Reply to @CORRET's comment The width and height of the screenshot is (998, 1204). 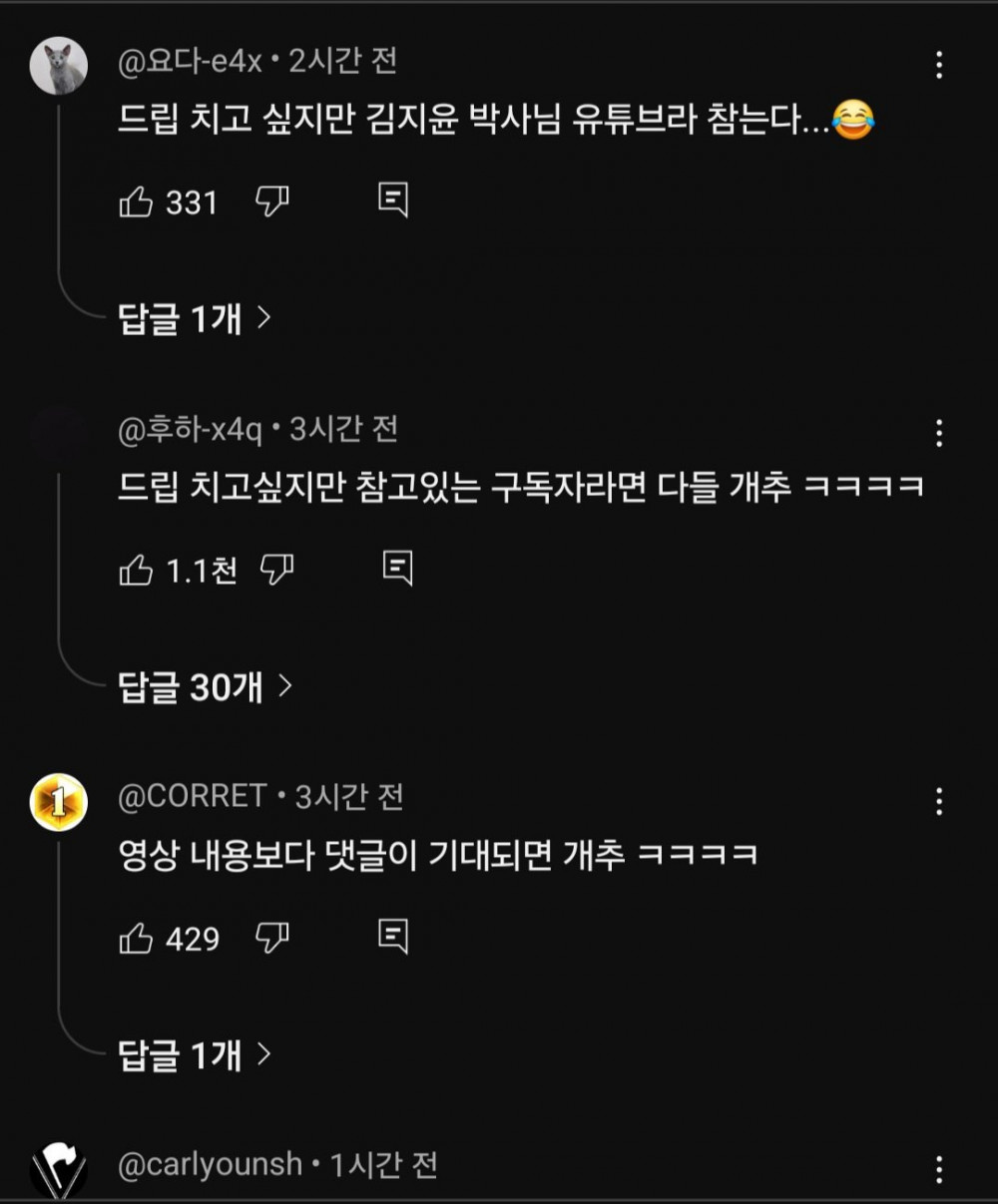coord(393,937)
